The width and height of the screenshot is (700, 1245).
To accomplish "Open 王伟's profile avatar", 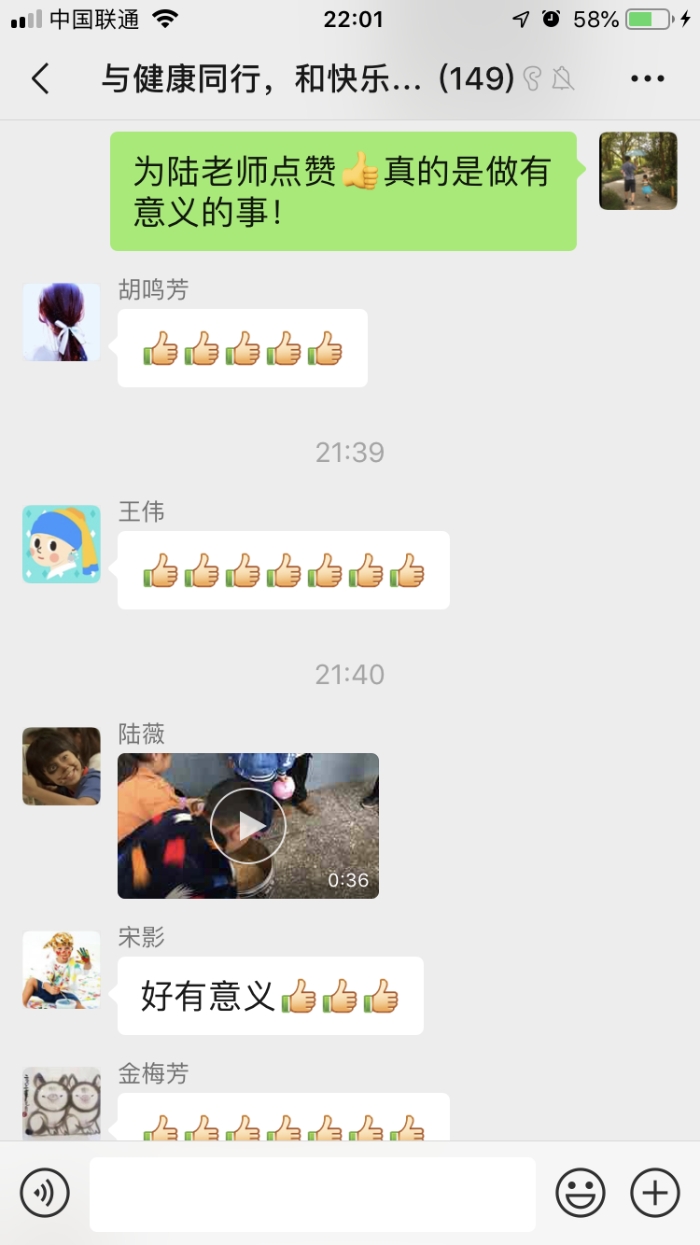I will tap(61, 544).
